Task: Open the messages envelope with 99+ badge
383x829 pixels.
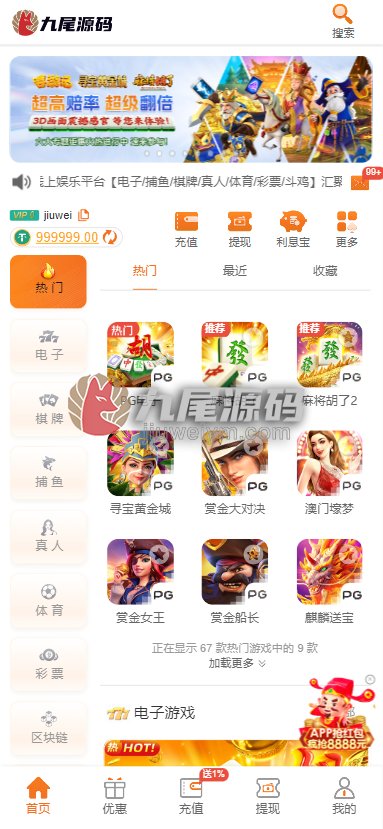Action: tap(360, 183)
